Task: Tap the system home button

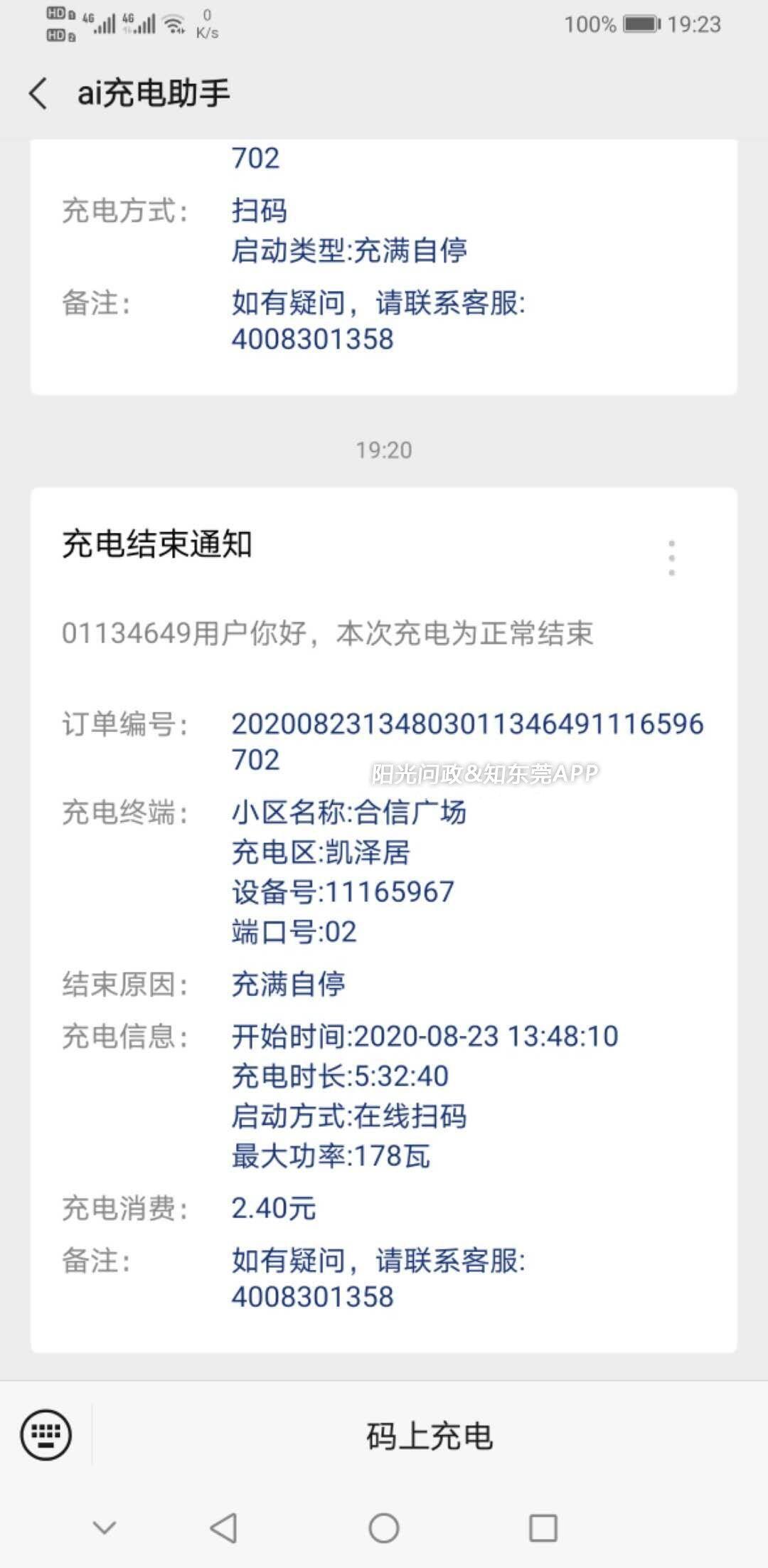Action: [x=384, y=1527]
